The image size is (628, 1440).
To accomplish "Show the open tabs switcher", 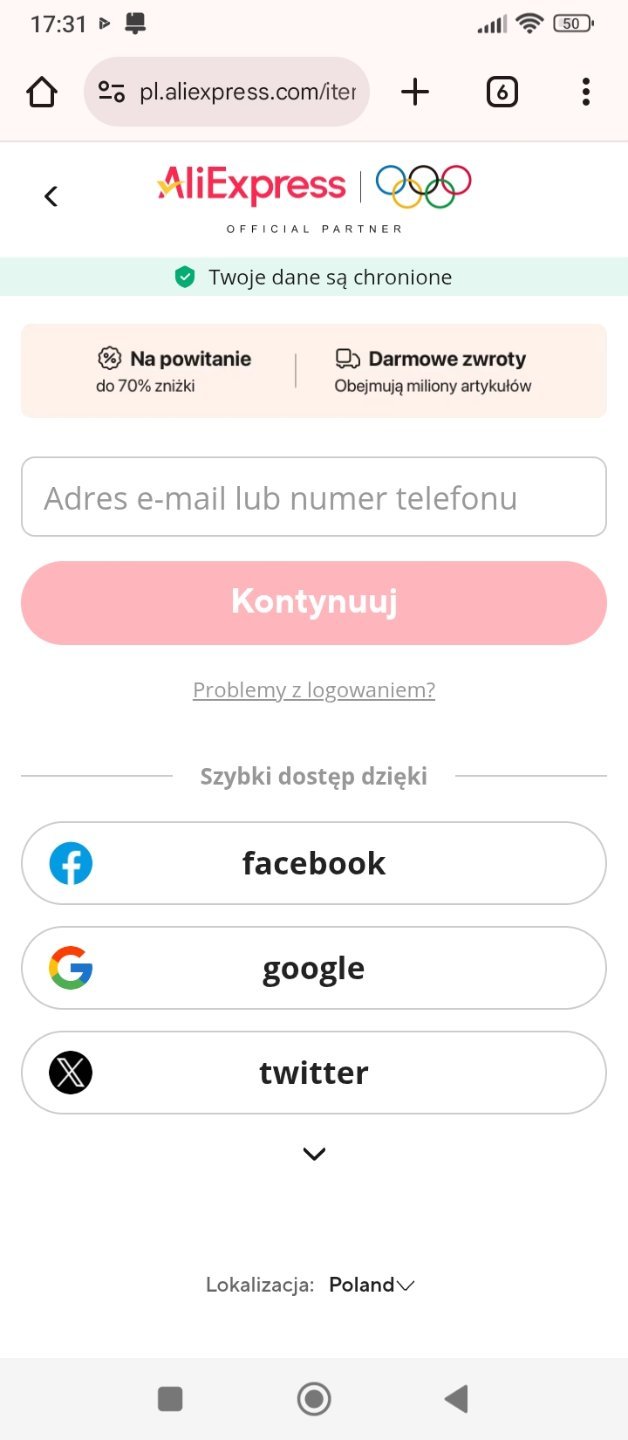I will tap(501, 92).
